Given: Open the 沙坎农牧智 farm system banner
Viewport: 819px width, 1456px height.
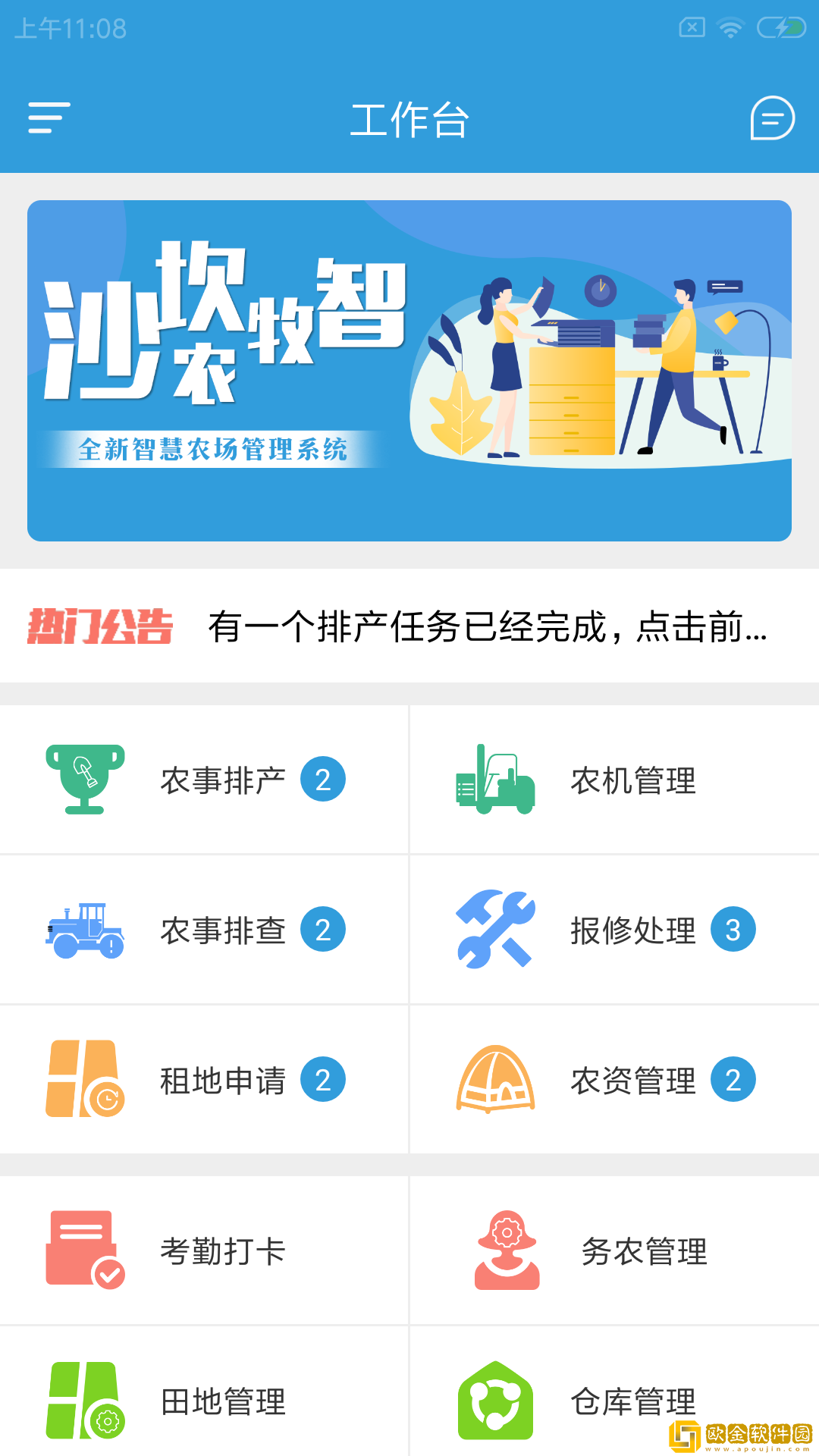Looking at the screenshot, I should tap(409, 370).
